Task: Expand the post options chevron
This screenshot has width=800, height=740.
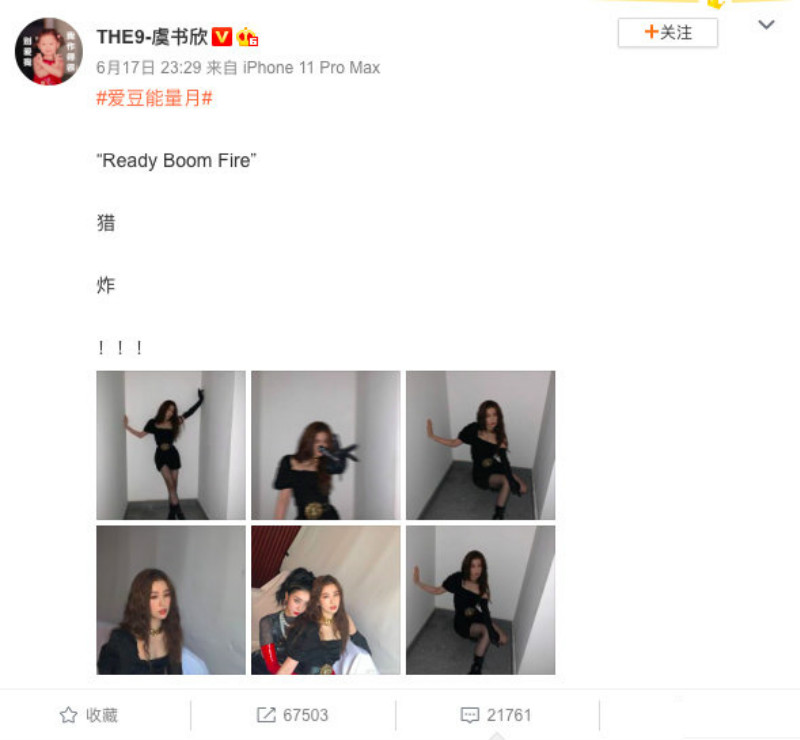Action: pos(766,25)
